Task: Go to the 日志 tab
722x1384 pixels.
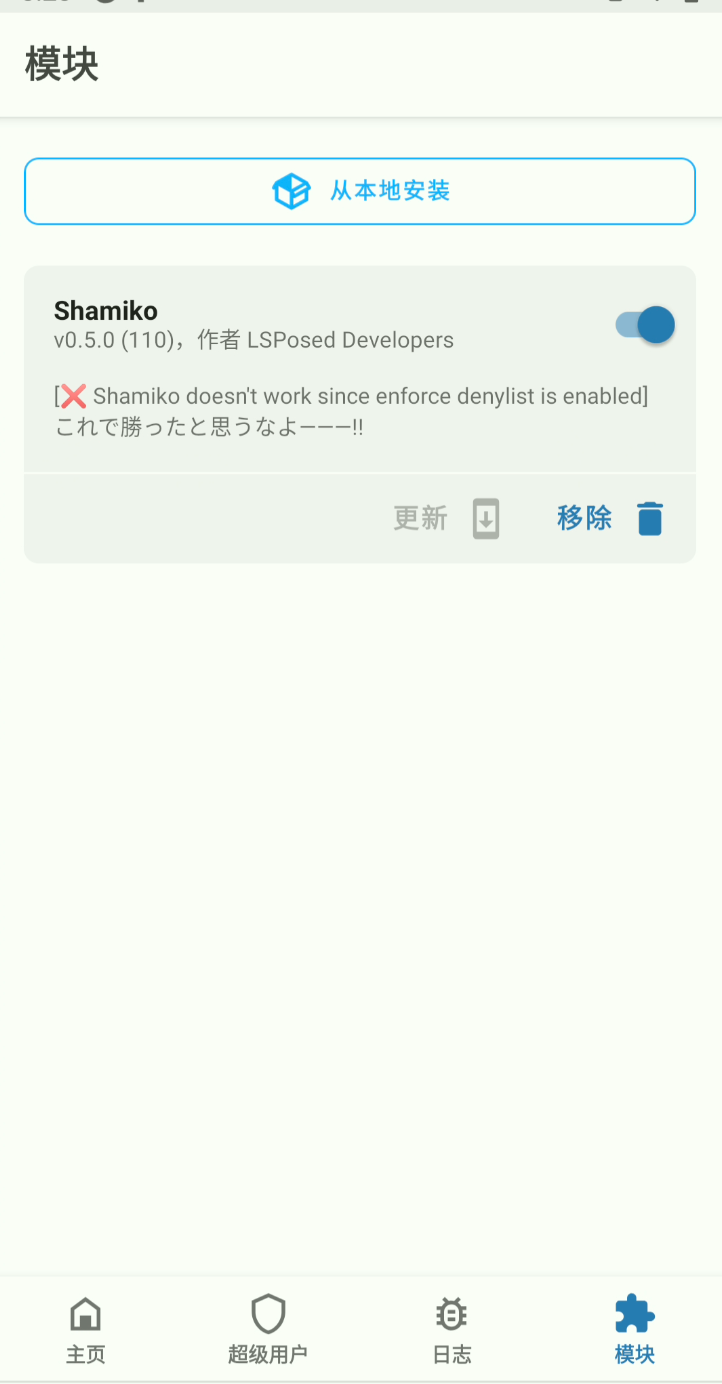Action: [451, 1329]
